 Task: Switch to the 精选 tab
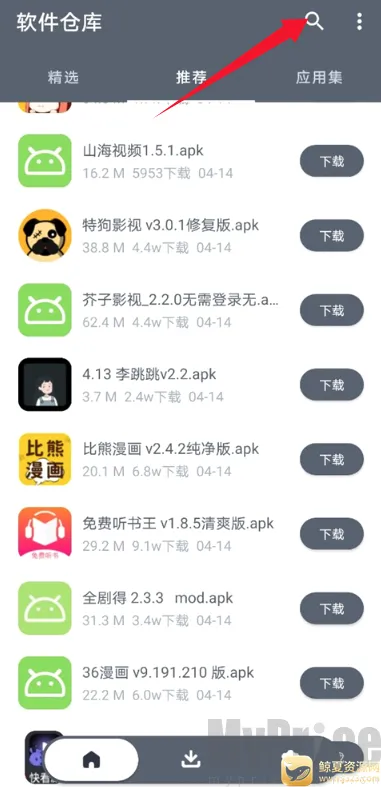pos(63,77)
